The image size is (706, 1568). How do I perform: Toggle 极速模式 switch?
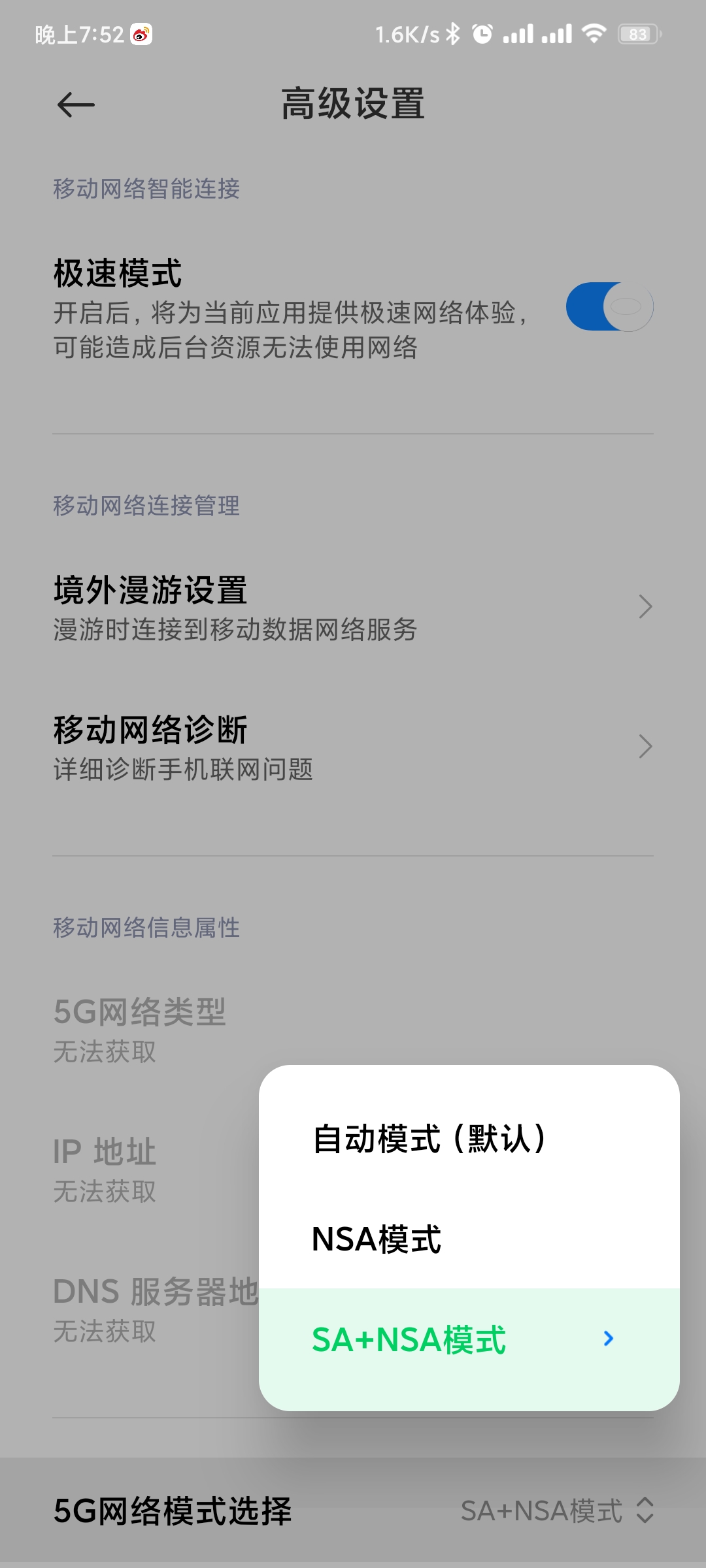[x=609, y=306]
